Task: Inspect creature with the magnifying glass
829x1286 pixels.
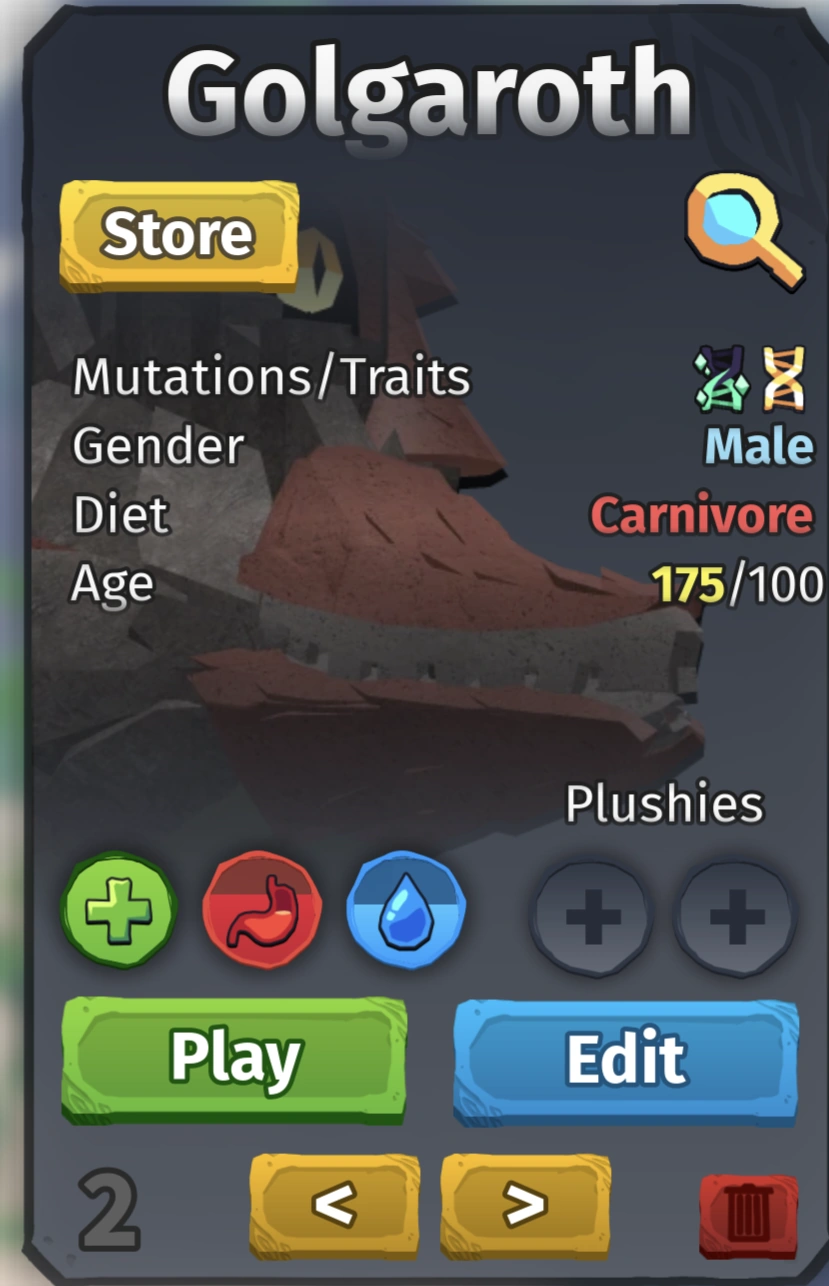Action: 741,232
